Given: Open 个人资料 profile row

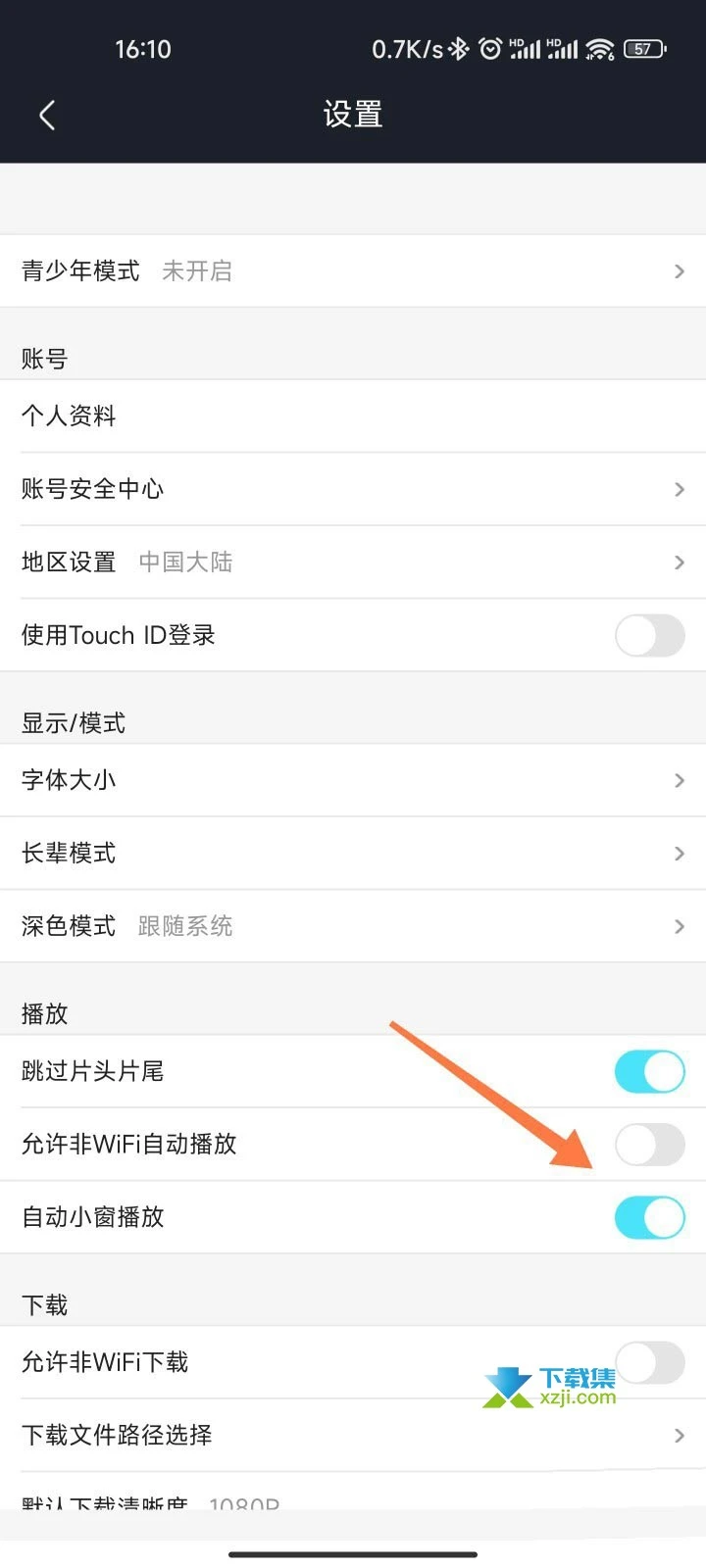Looking at the screenshot, I should [353, 416].
